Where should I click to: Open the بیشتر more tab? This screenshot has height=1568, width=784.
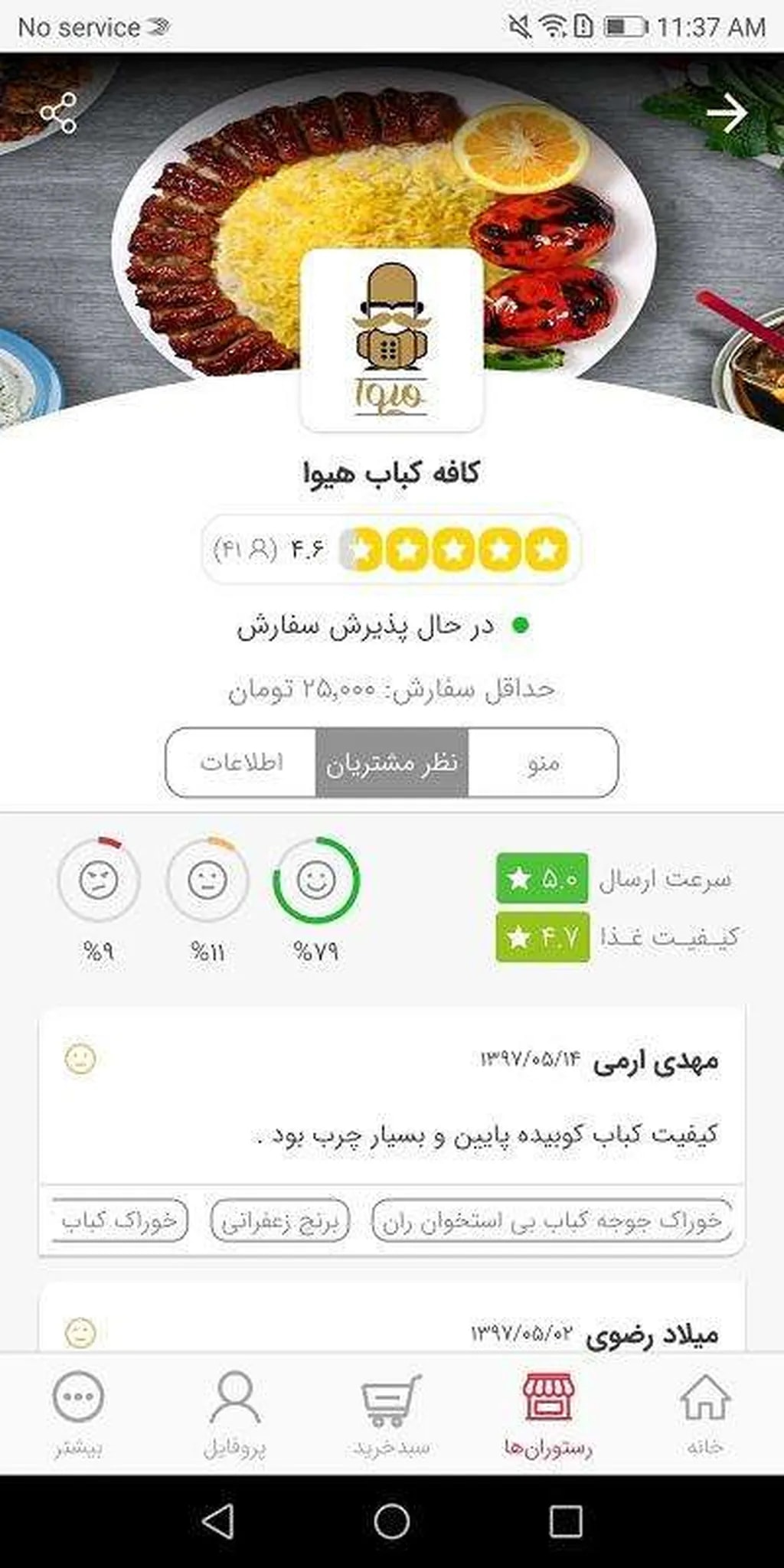(78, 1413)
